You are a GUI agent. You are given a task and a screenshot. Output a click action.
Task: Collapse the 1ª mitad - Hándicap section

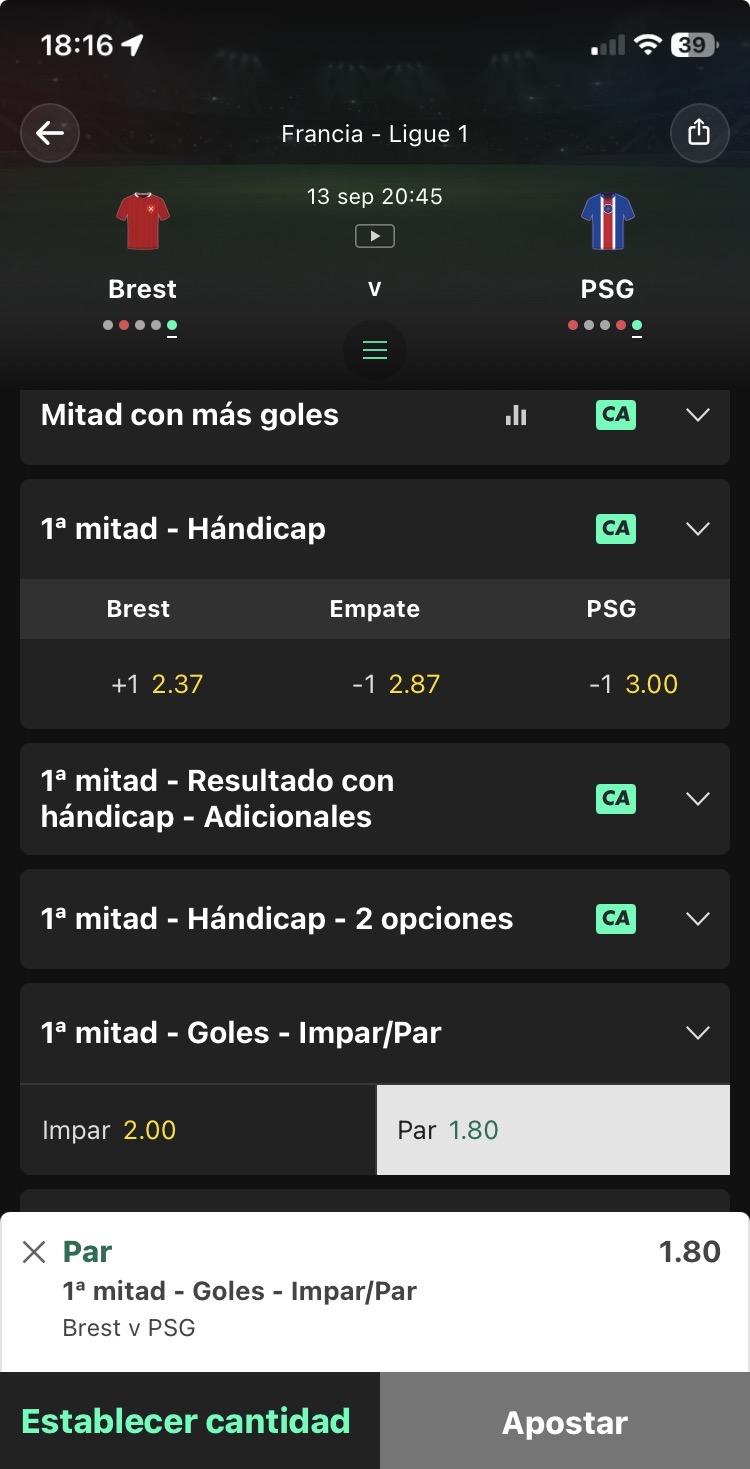click(x=698, y=529)
